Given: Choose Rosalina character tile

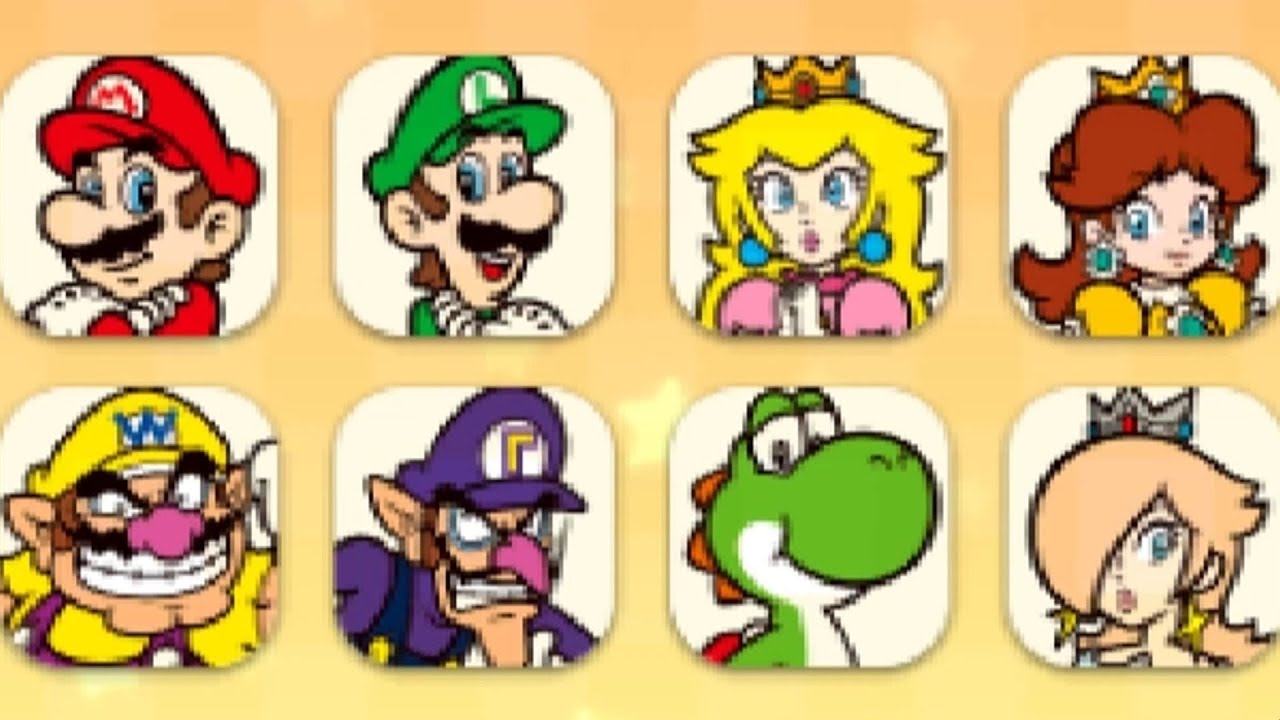Looking at the screenshot, I should (x=1142, y=528).
